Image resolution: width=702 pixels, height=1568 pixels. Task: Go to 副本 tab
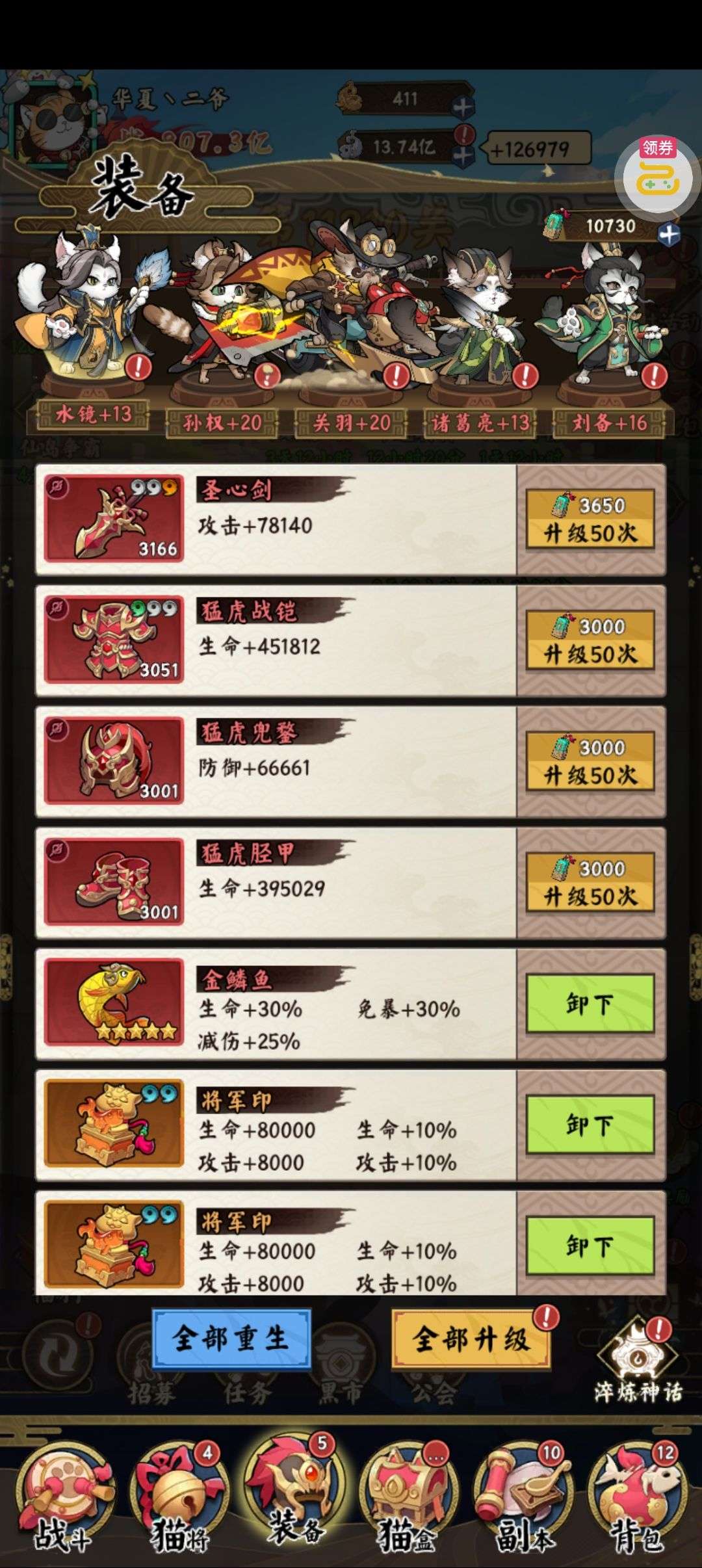pyautogui.click(x=524, y=1502)
